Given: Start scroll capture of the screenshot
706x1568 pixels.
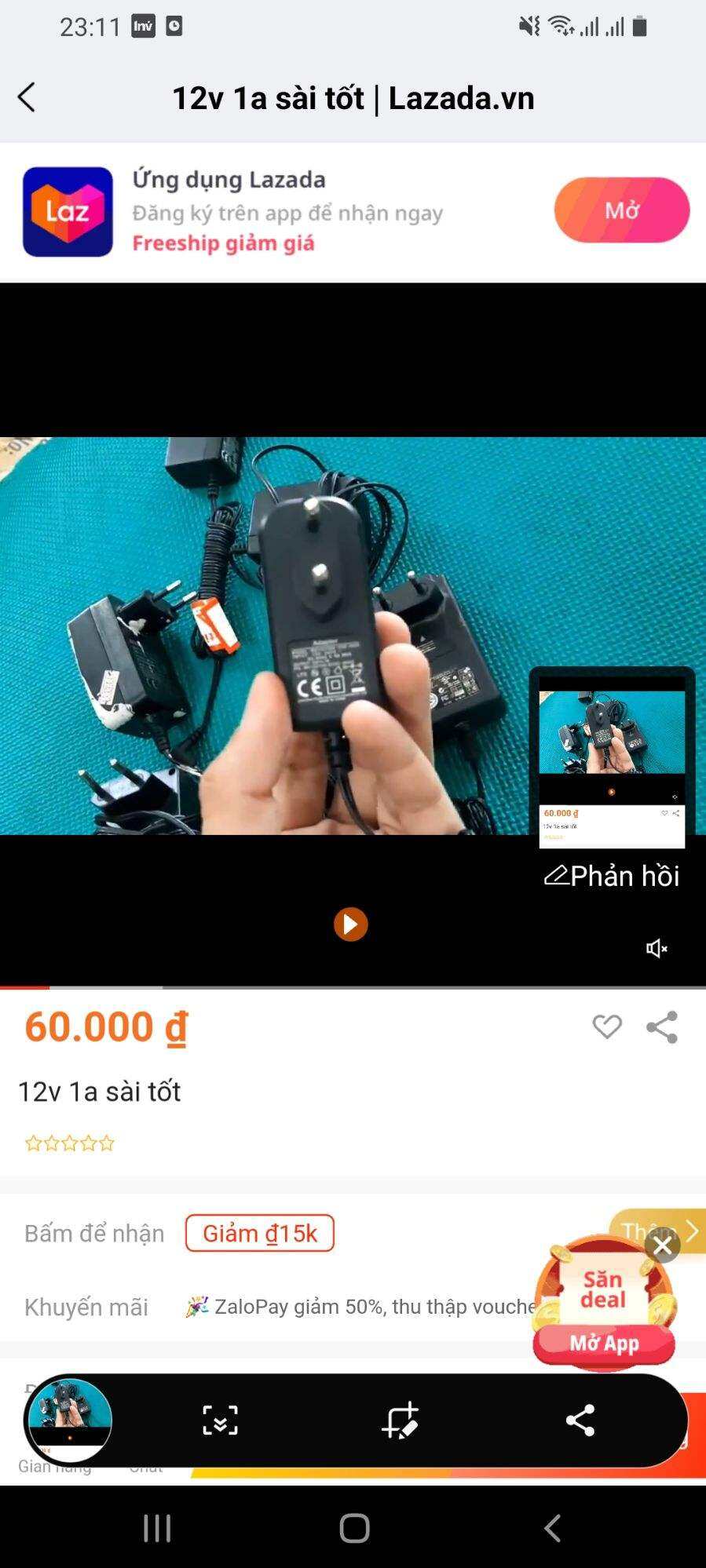Looking at the screenshot, I should tap(220, 1420).
